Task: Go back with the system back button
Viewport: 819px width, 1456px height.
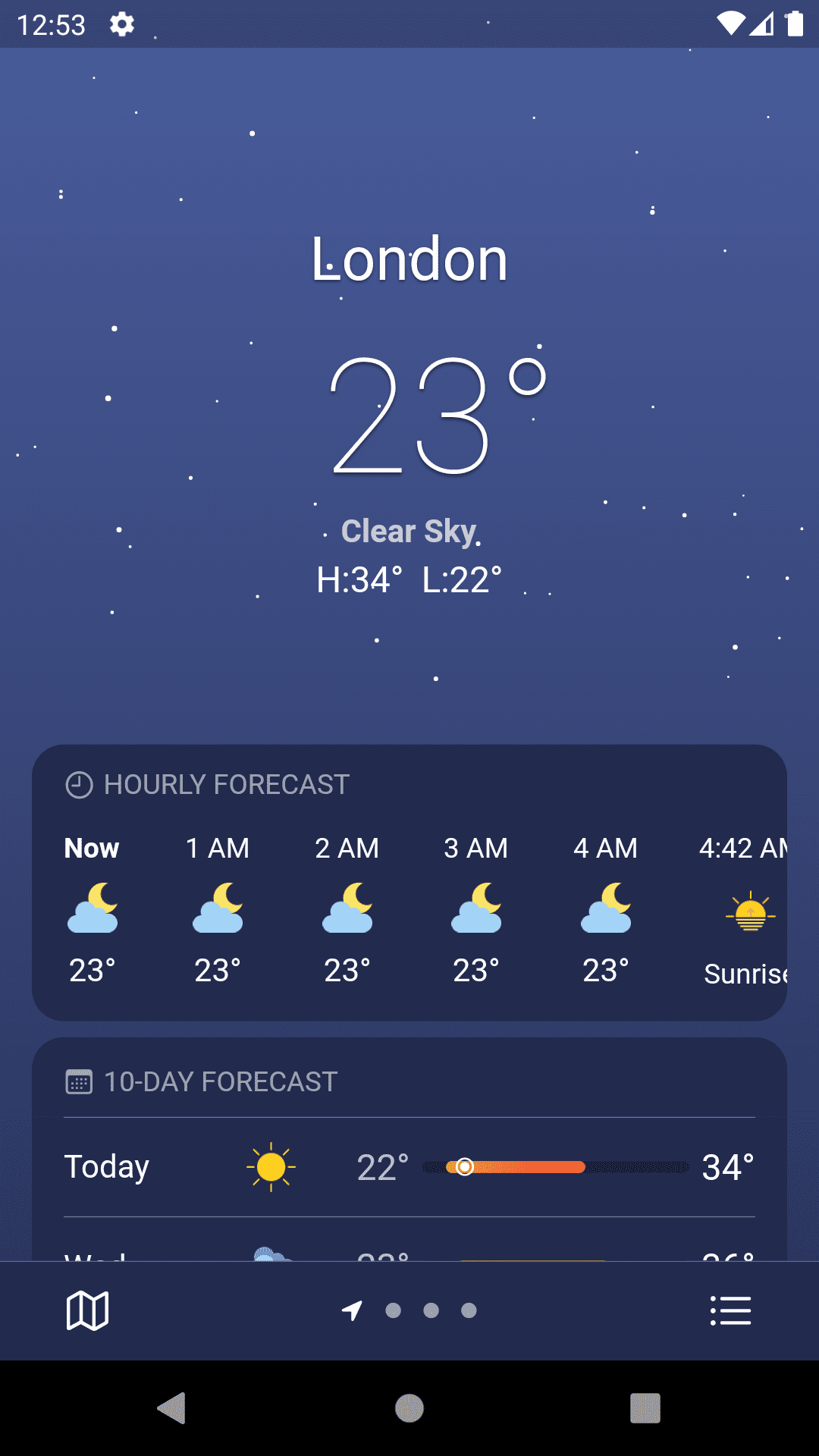Action: pyautogui.click(x=172, y=1408)
